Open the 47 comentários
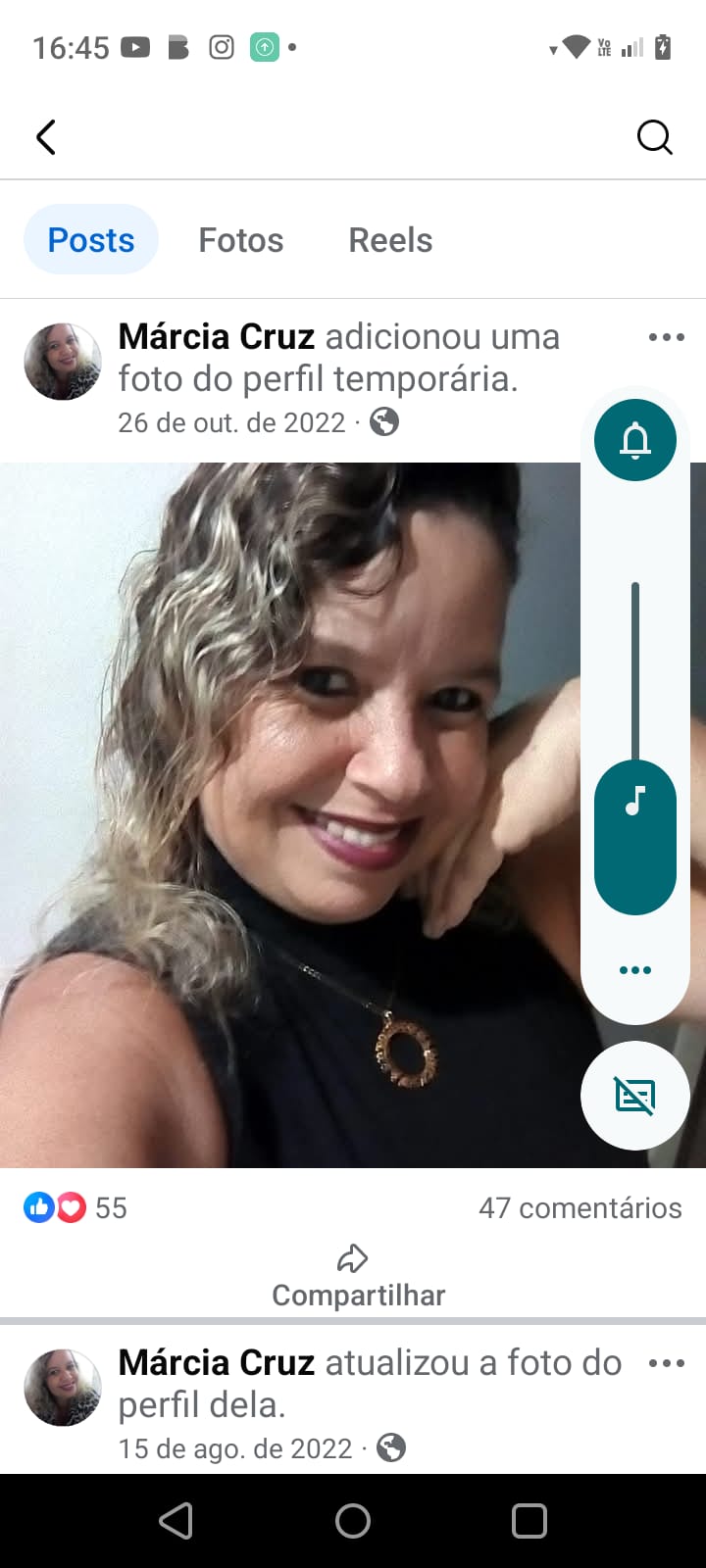The height and width of the screenshot is (1568, 706). pyautogui.click(x=580, y=1207)
